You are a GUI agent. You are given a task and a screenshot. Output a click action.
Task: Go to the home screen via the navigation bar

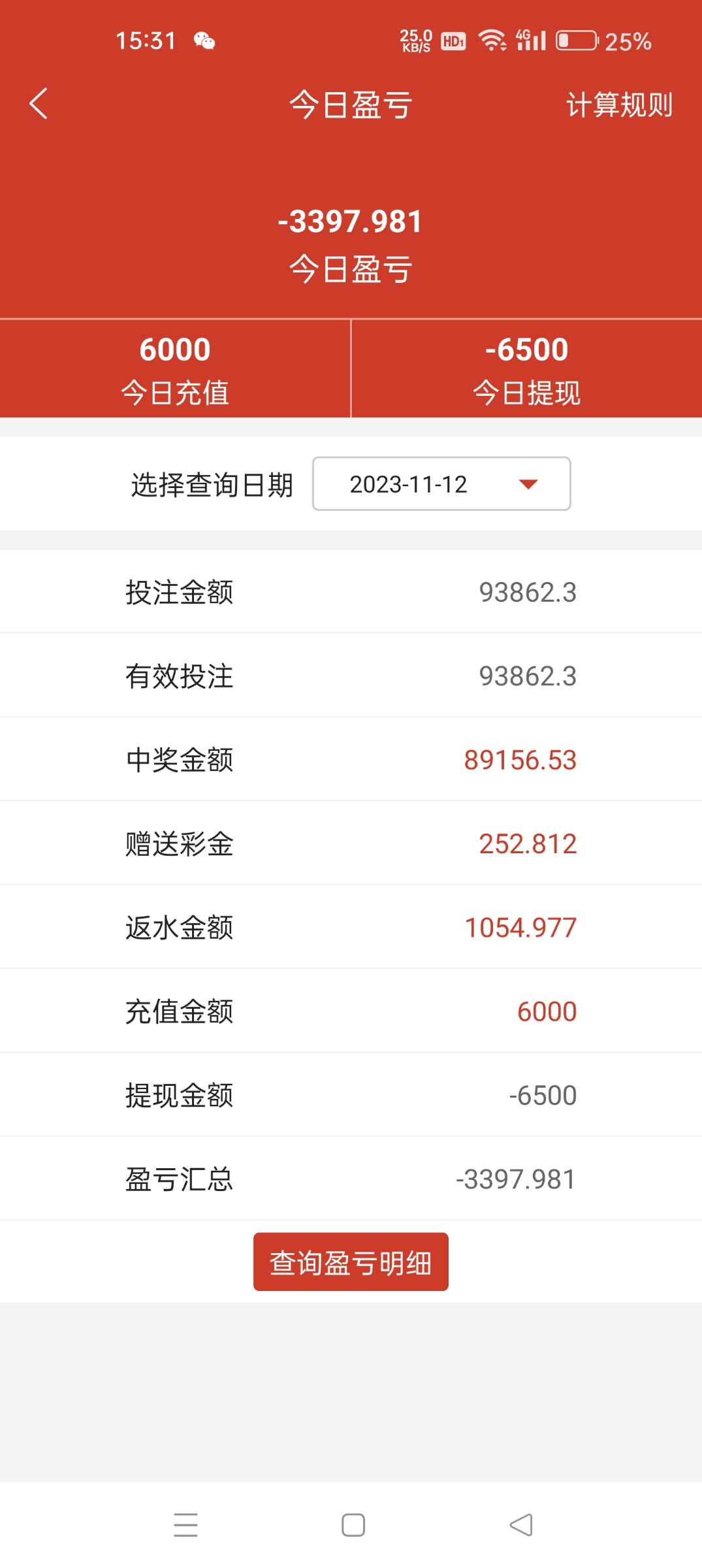coord(353,1525)
